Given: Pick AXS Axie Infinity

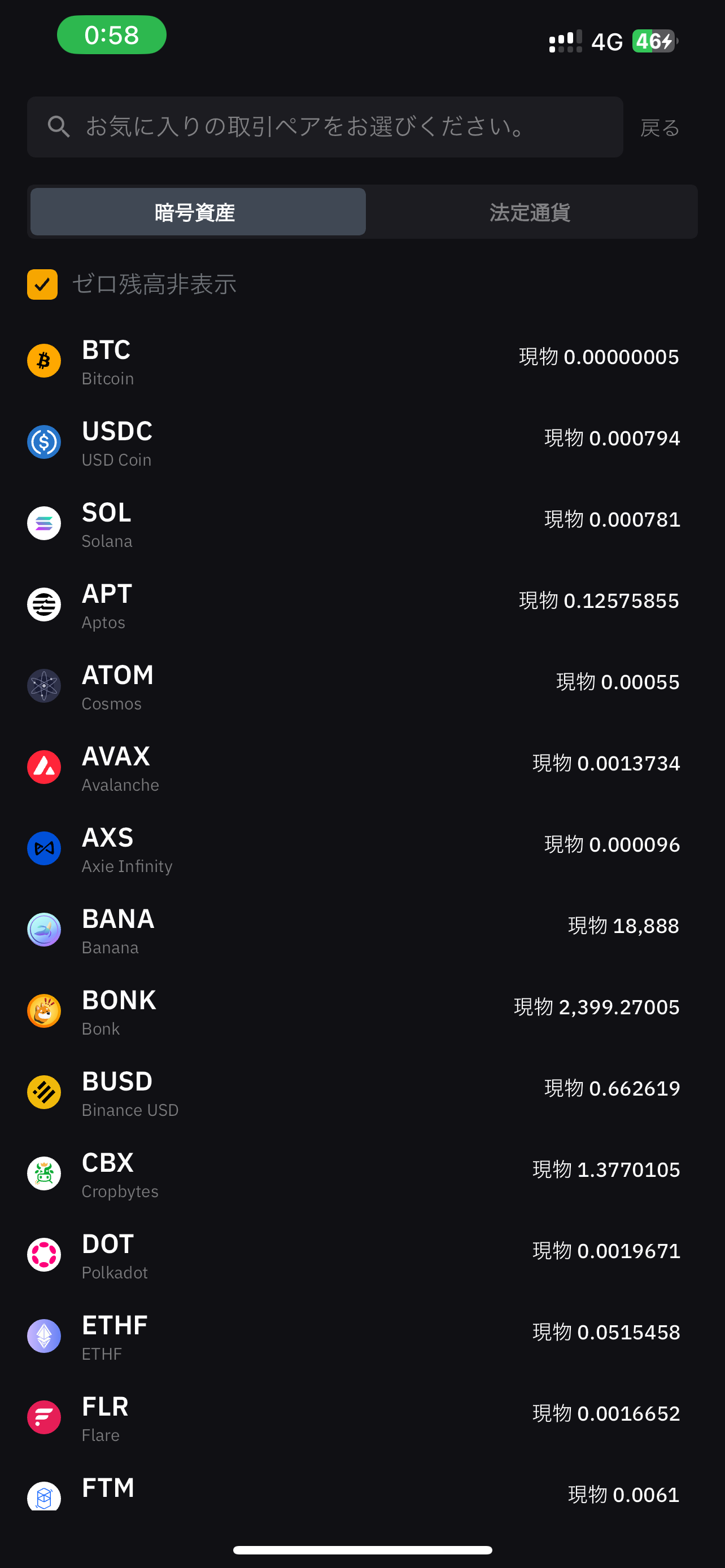Looking at the screenshot, I should pos(362,848).
